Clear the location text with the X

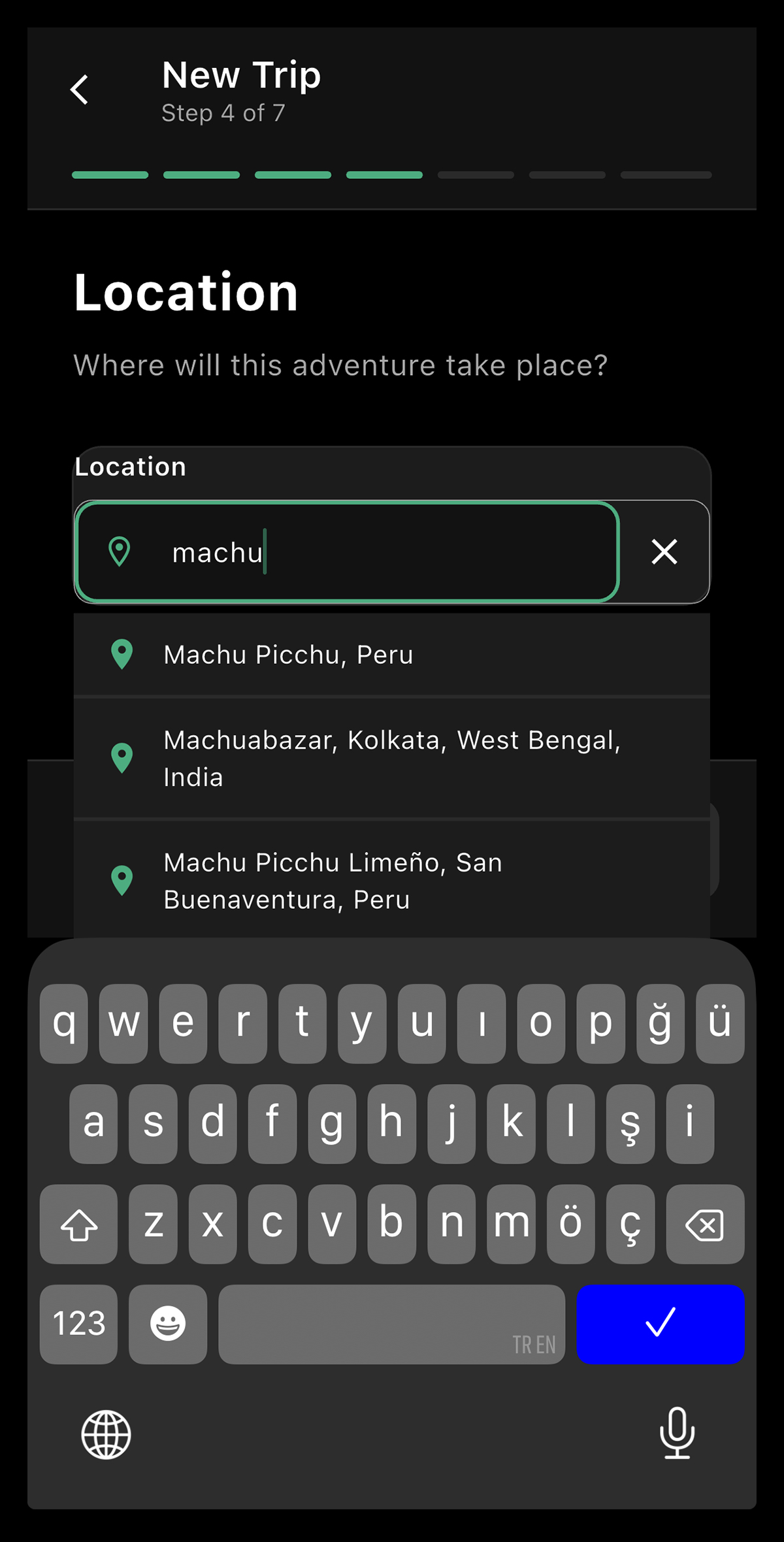(x=664, y=552)
